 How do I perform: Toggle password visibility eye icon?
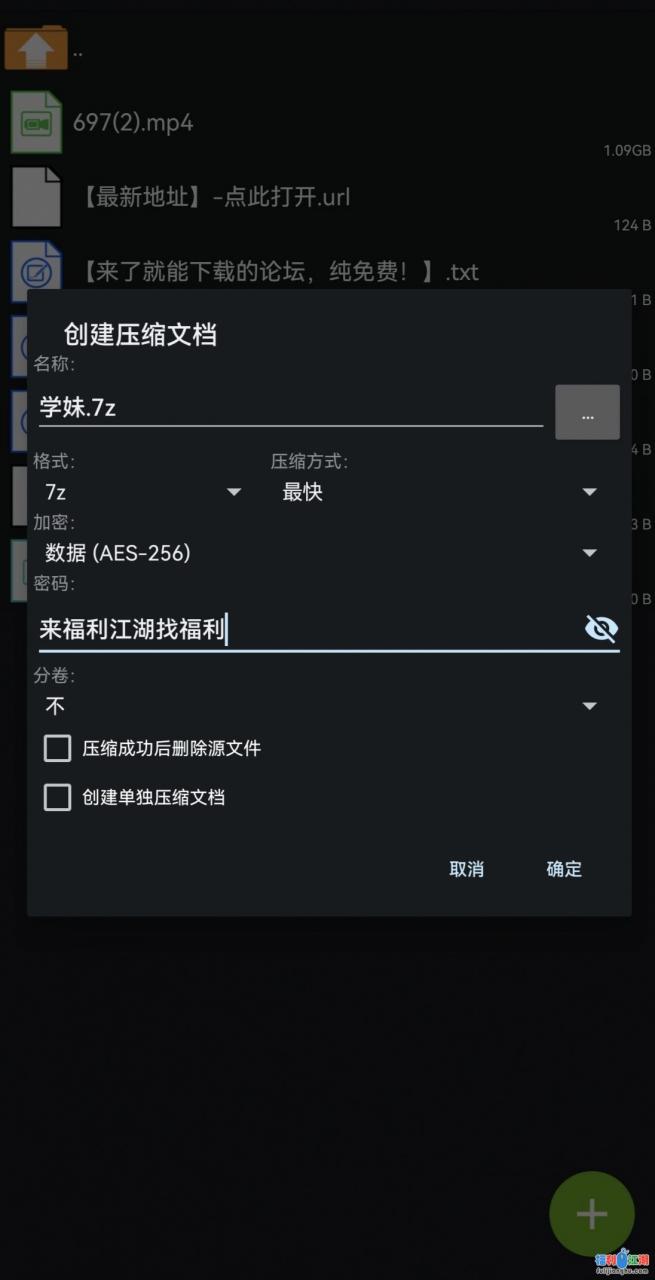point(601,629)
